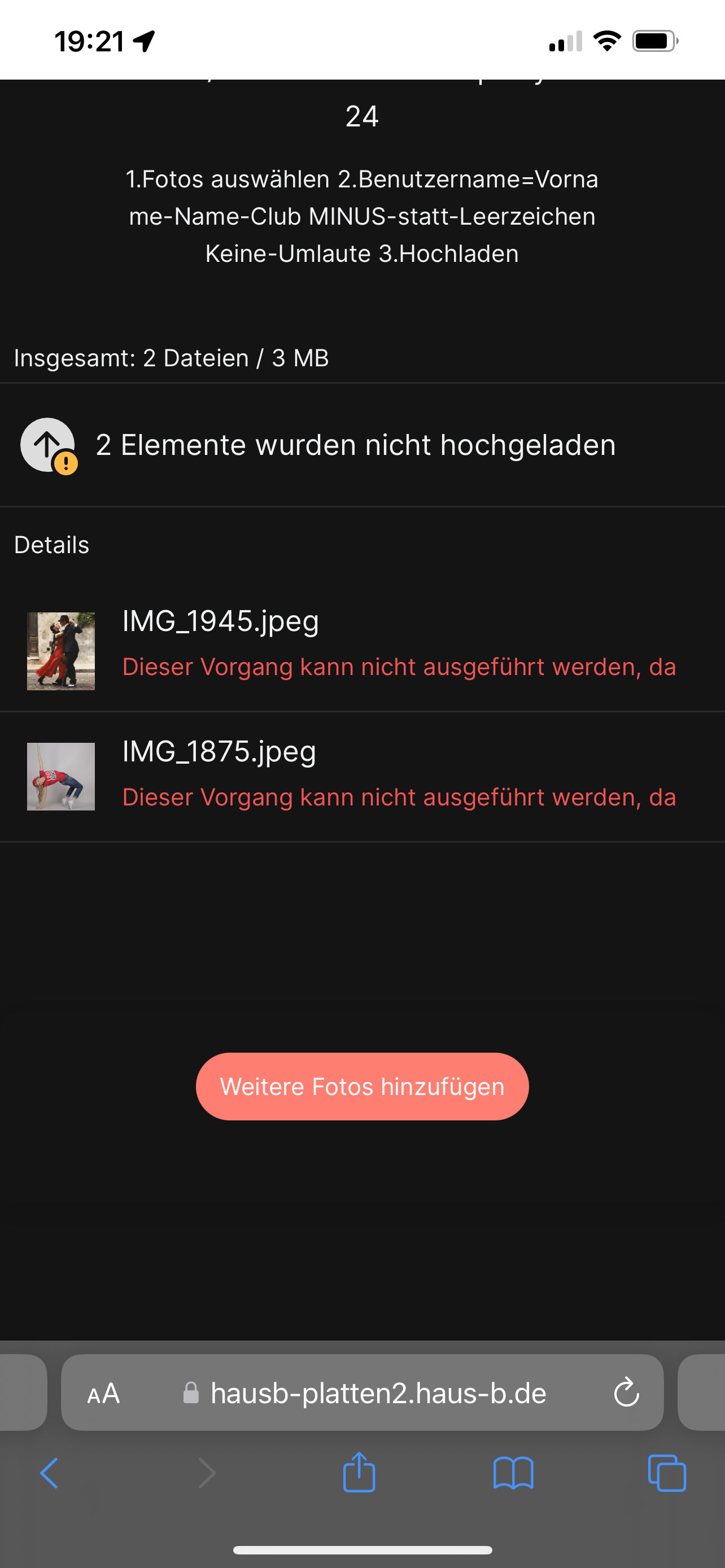Tap the error text under IMG_1875.jpeg
725x1568 pixels.
[x=399, y=796]
